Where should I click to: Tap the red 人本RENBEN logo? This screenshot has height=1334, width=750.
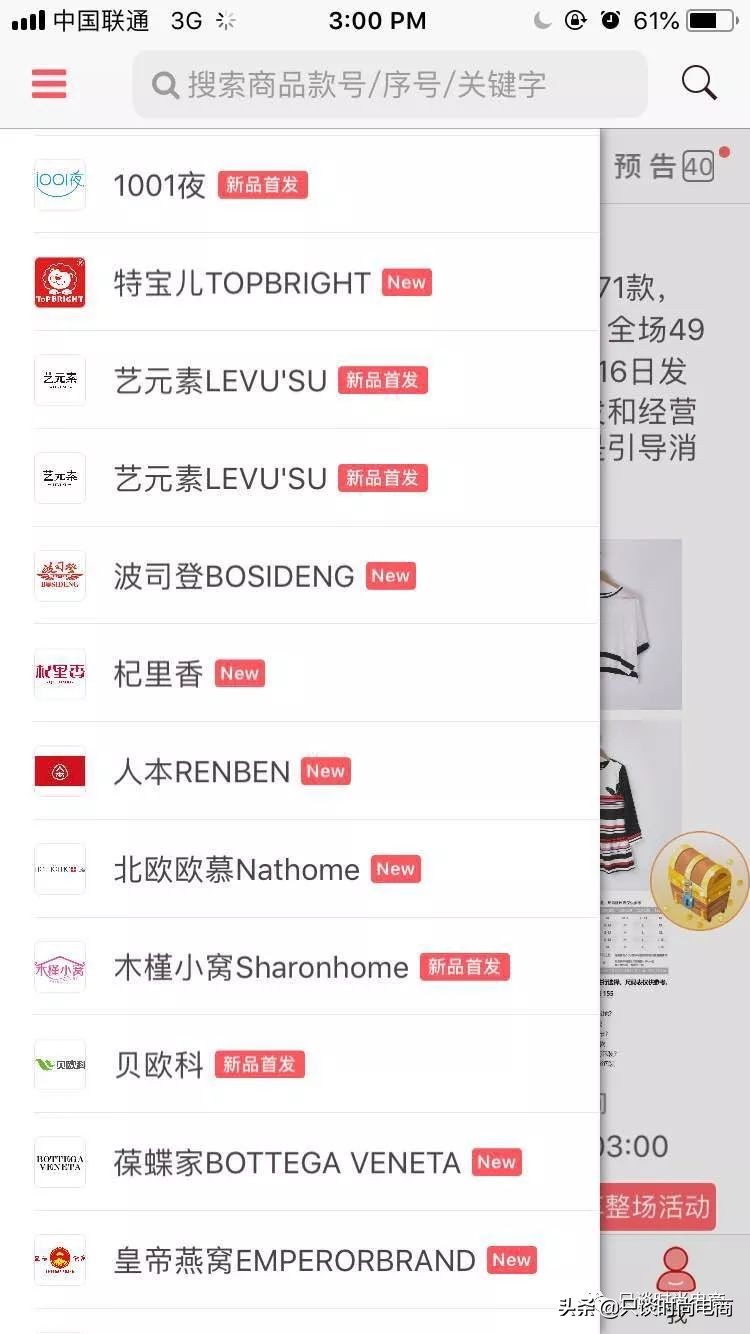tap(60, 770)
